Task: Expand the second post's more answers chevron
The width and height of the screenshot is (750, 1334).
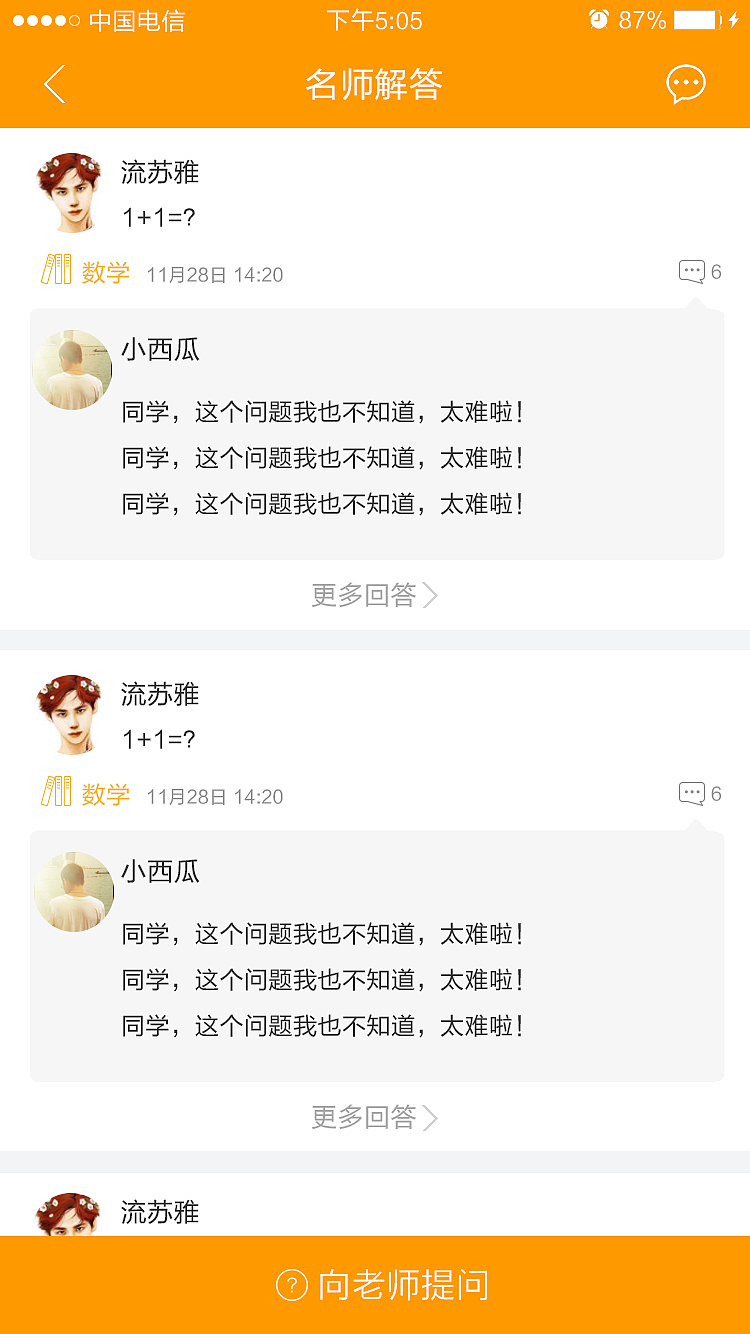Action: 432,1118
